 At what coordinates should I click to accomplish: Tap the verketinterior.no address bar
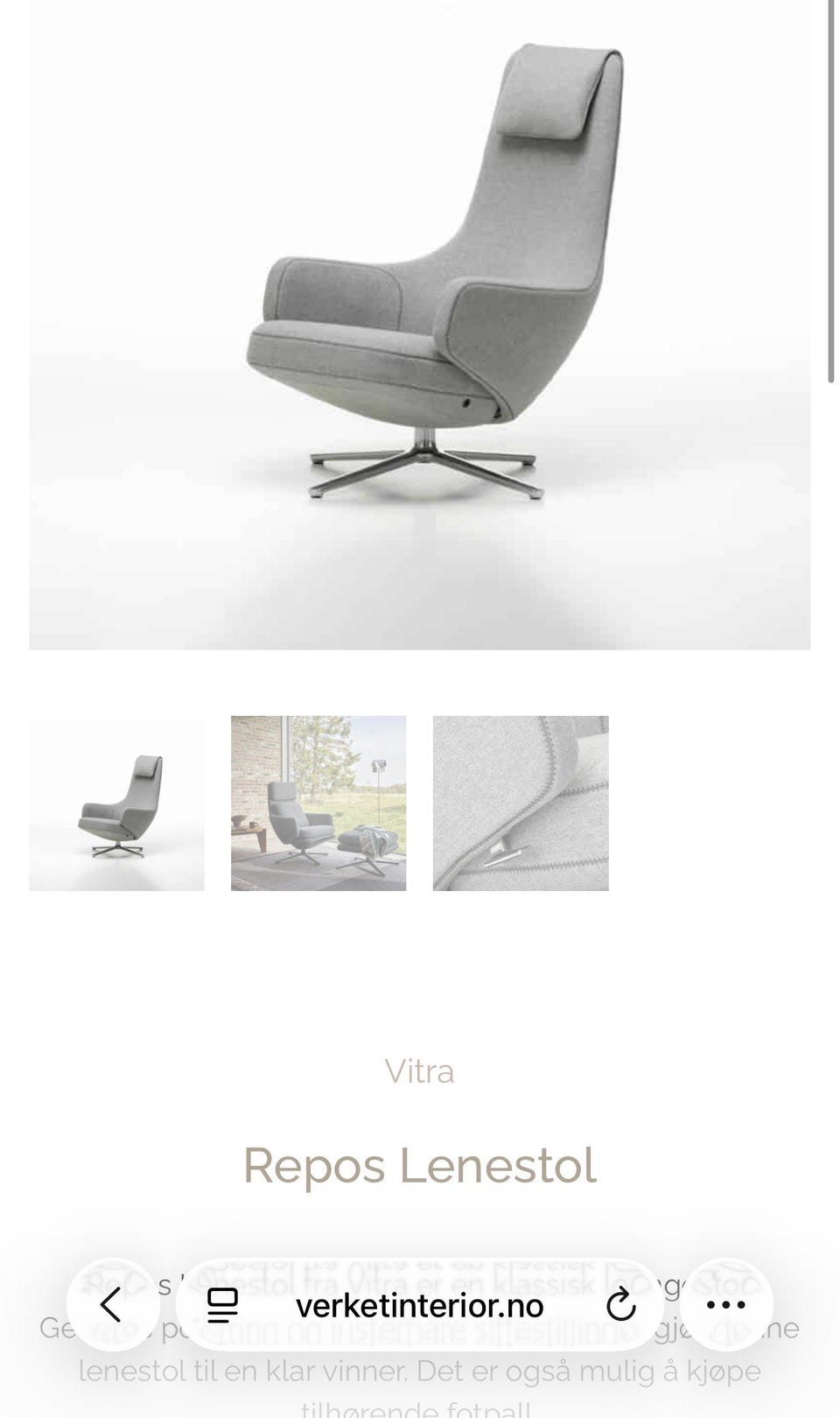point(420,1306)
